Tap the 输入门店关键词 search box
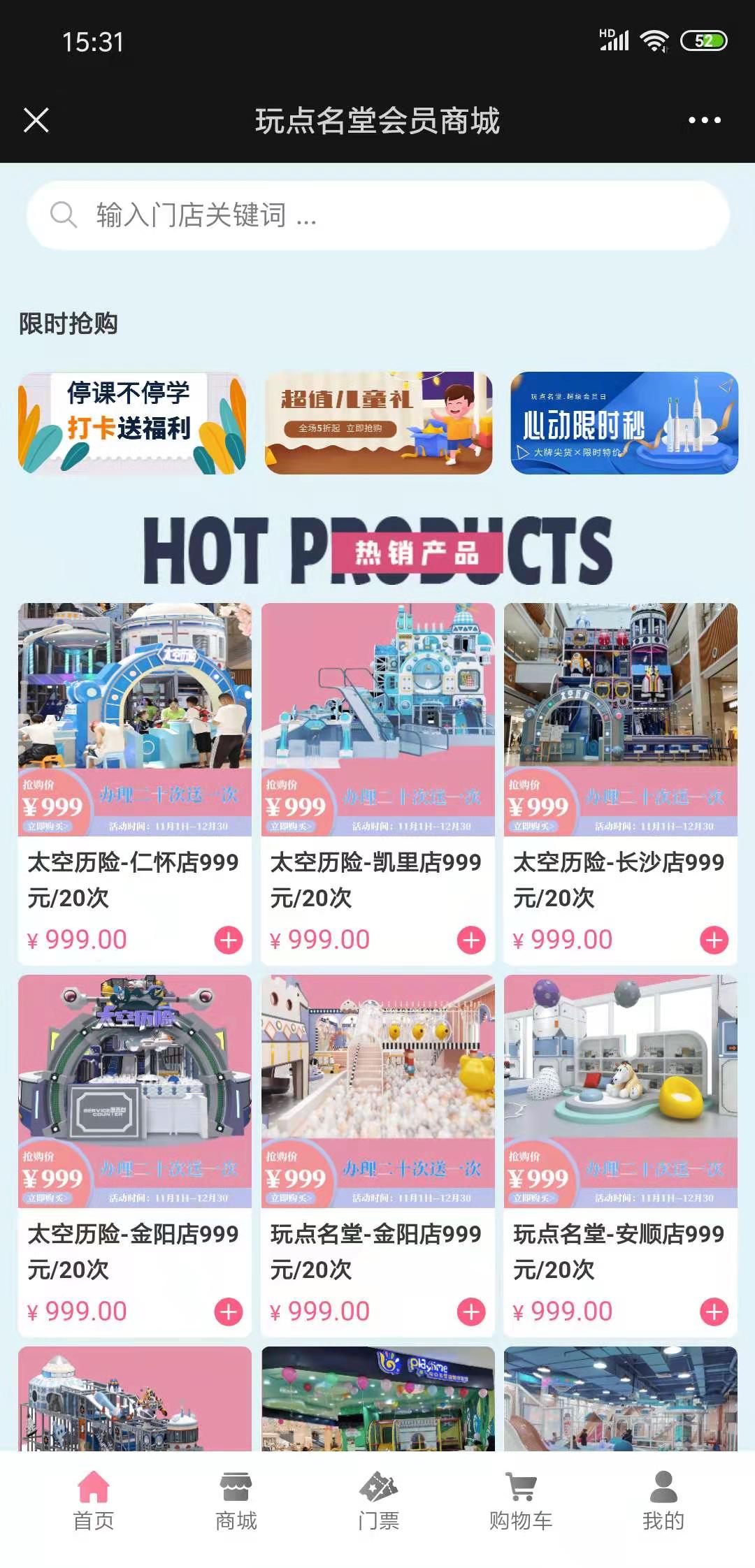The width and height of the screenshot is (755, 1568). 377,215
